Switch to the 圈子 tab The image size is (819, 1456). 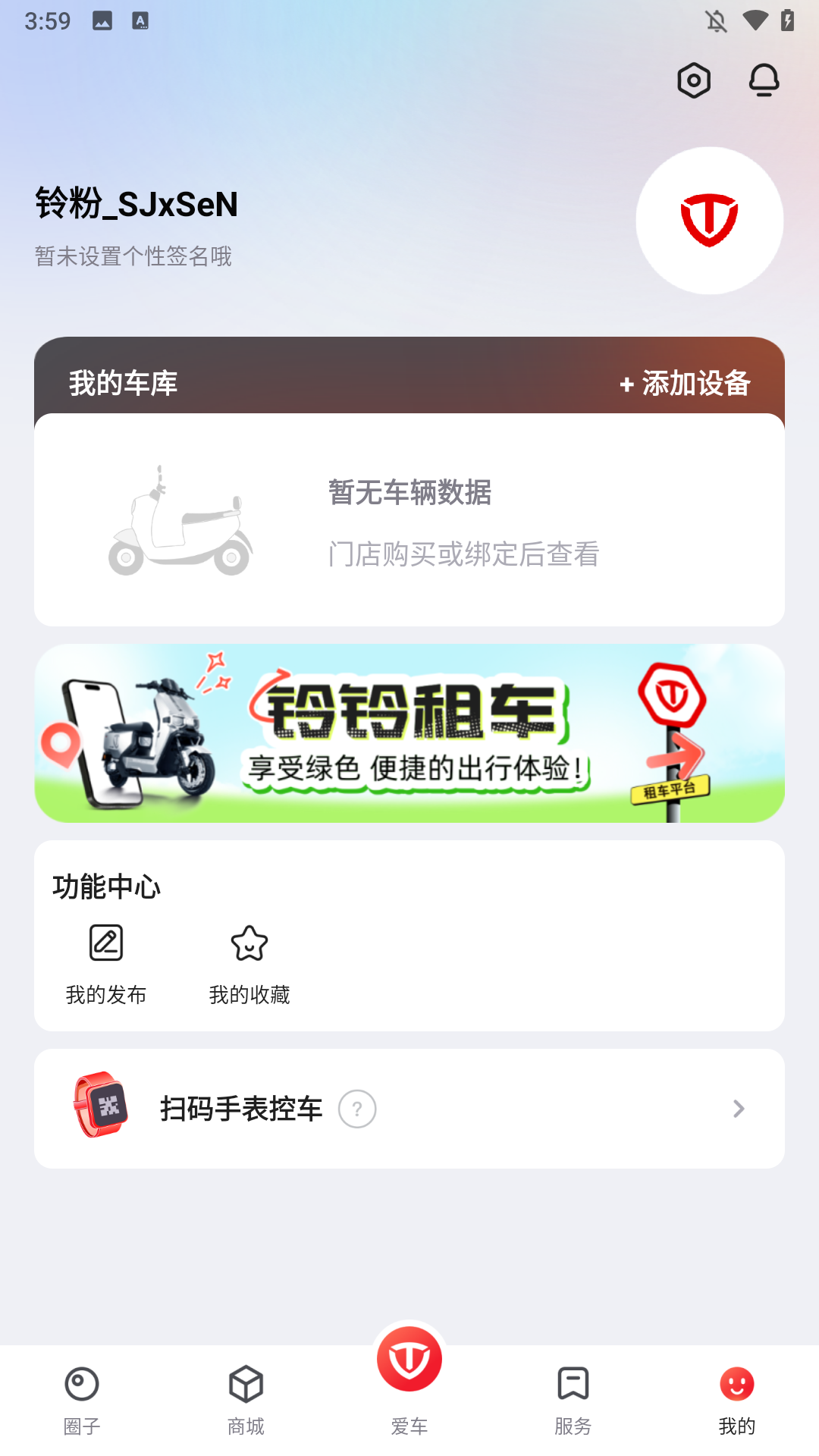click(81, 1399)
